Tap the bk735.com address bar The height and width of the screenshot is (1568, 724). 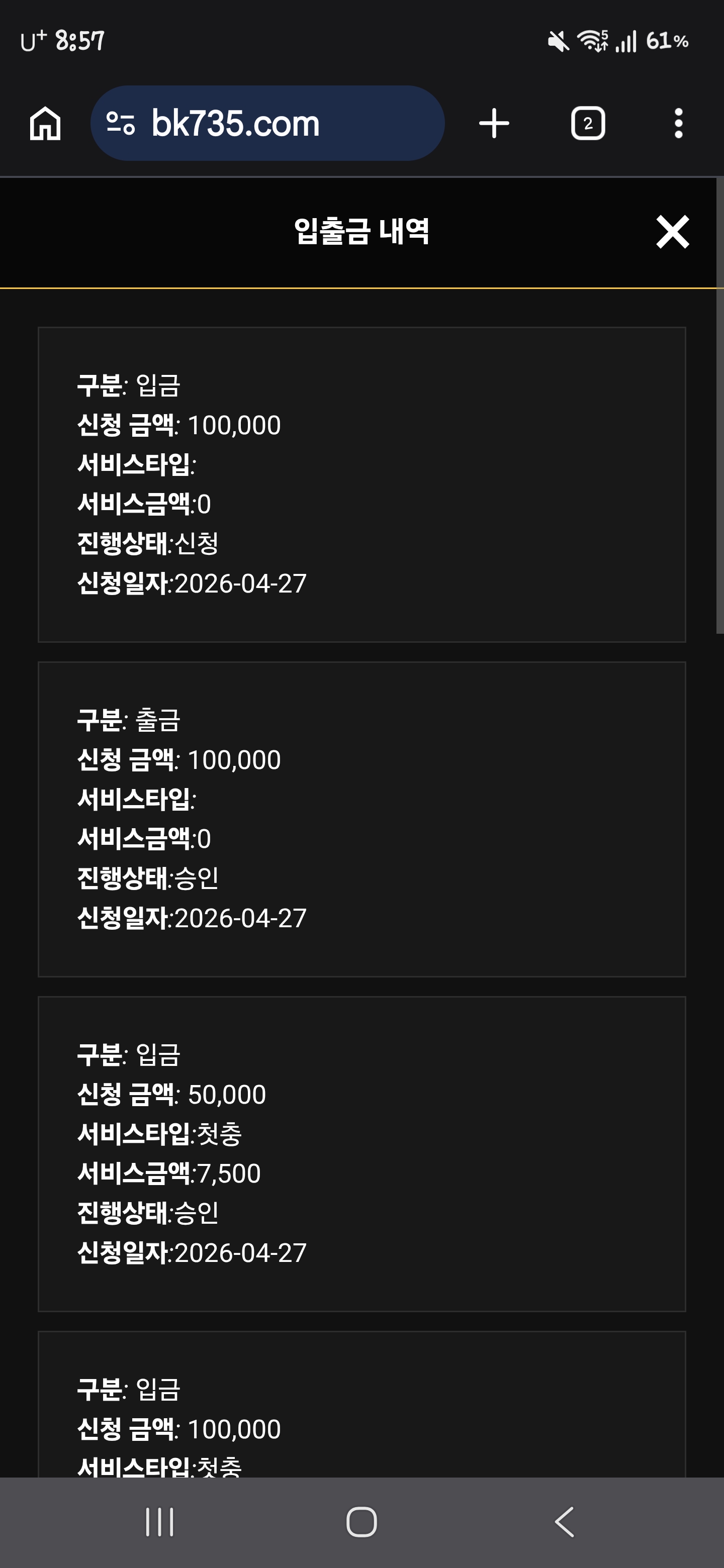point(267,124)
